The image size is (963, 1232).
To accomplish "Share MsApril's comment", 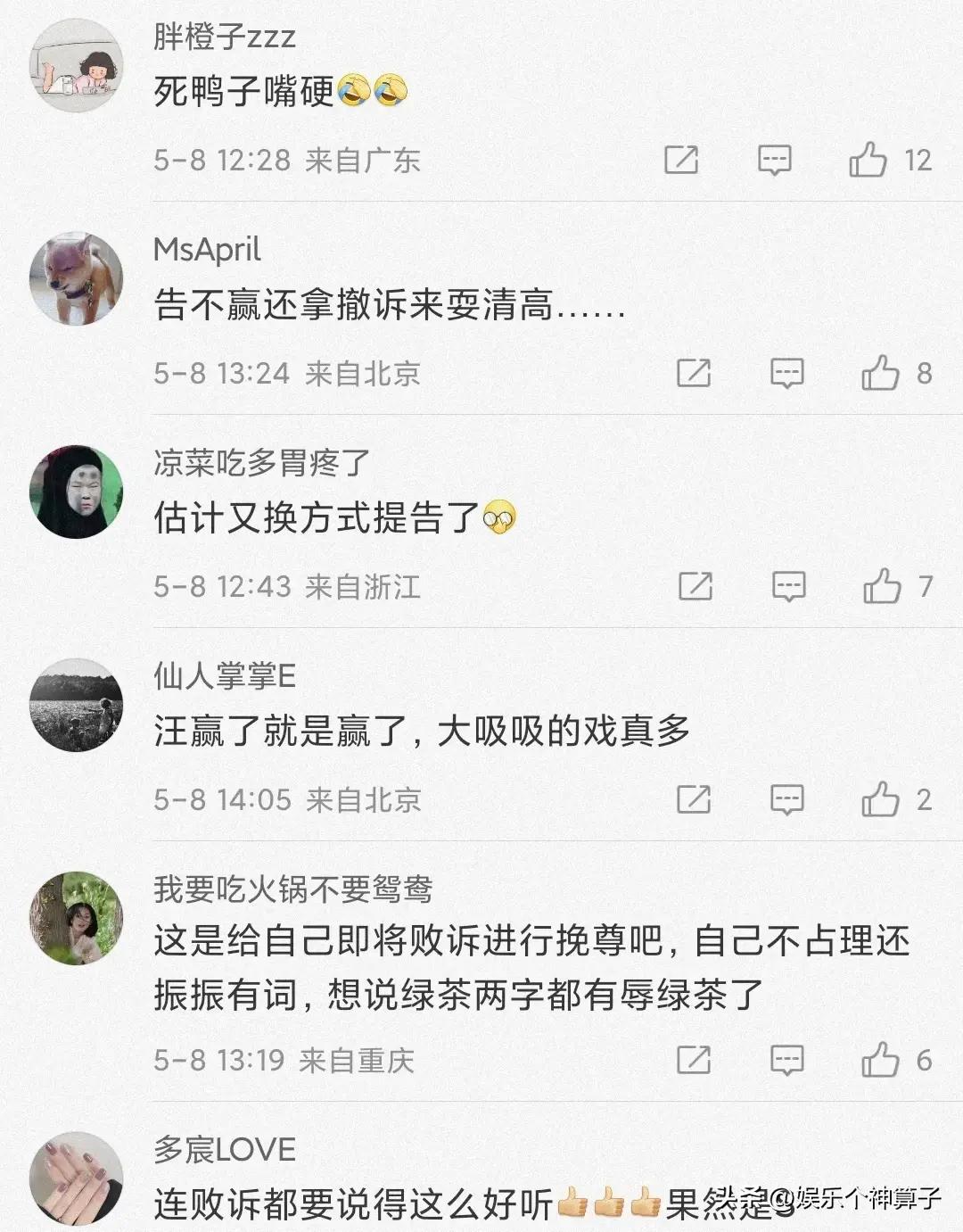I will pos(694,373).
